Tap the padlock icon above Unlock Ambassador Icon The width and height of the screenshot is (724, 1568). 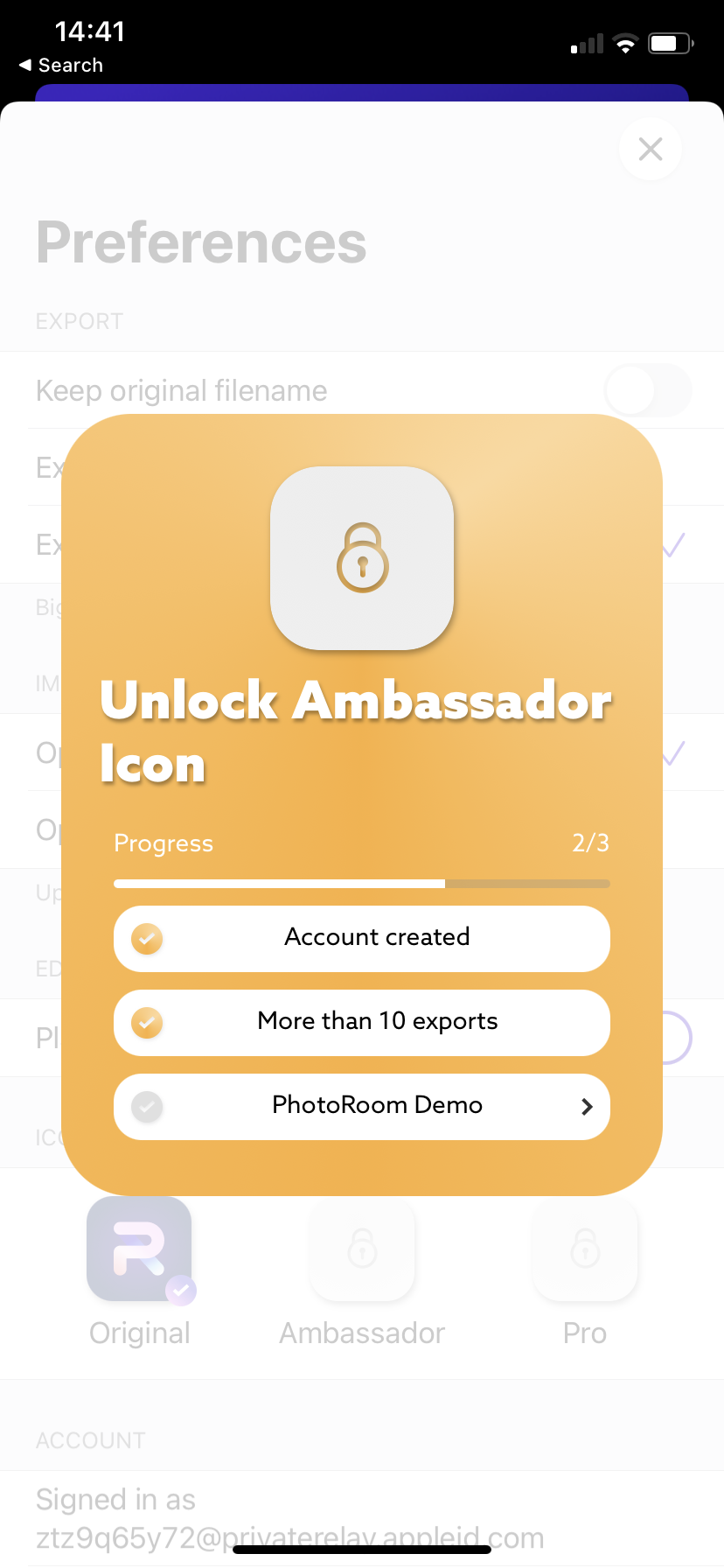click(361, 558)
